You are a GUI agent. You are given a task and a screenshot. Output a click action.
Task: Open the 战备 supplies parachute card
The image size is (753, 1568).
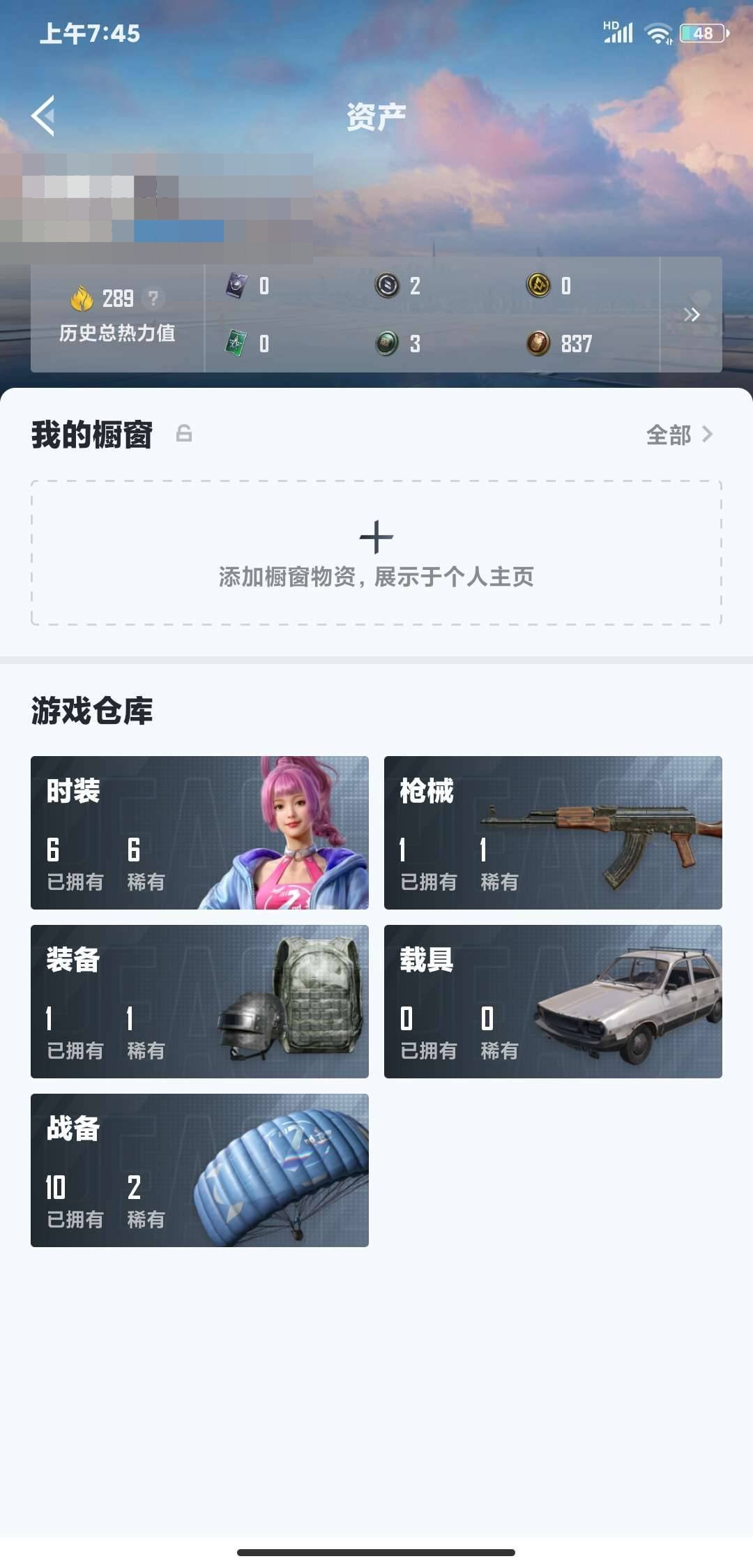pos(199,1172)
